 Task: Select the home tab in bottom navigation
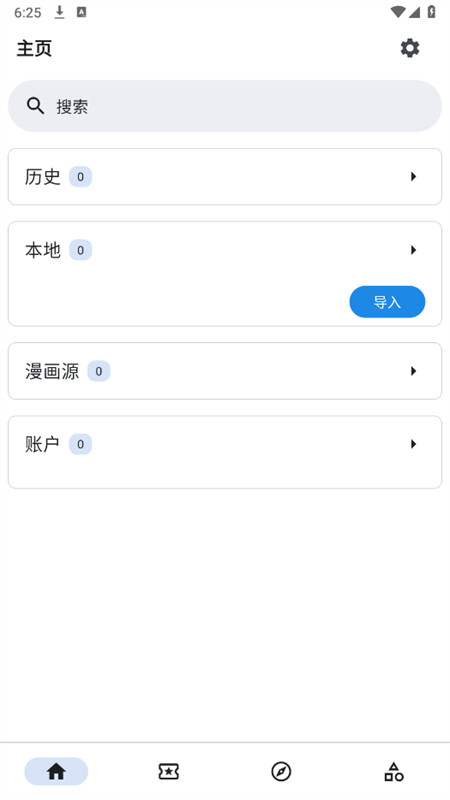pyautogui.click(x=56, y=771)
